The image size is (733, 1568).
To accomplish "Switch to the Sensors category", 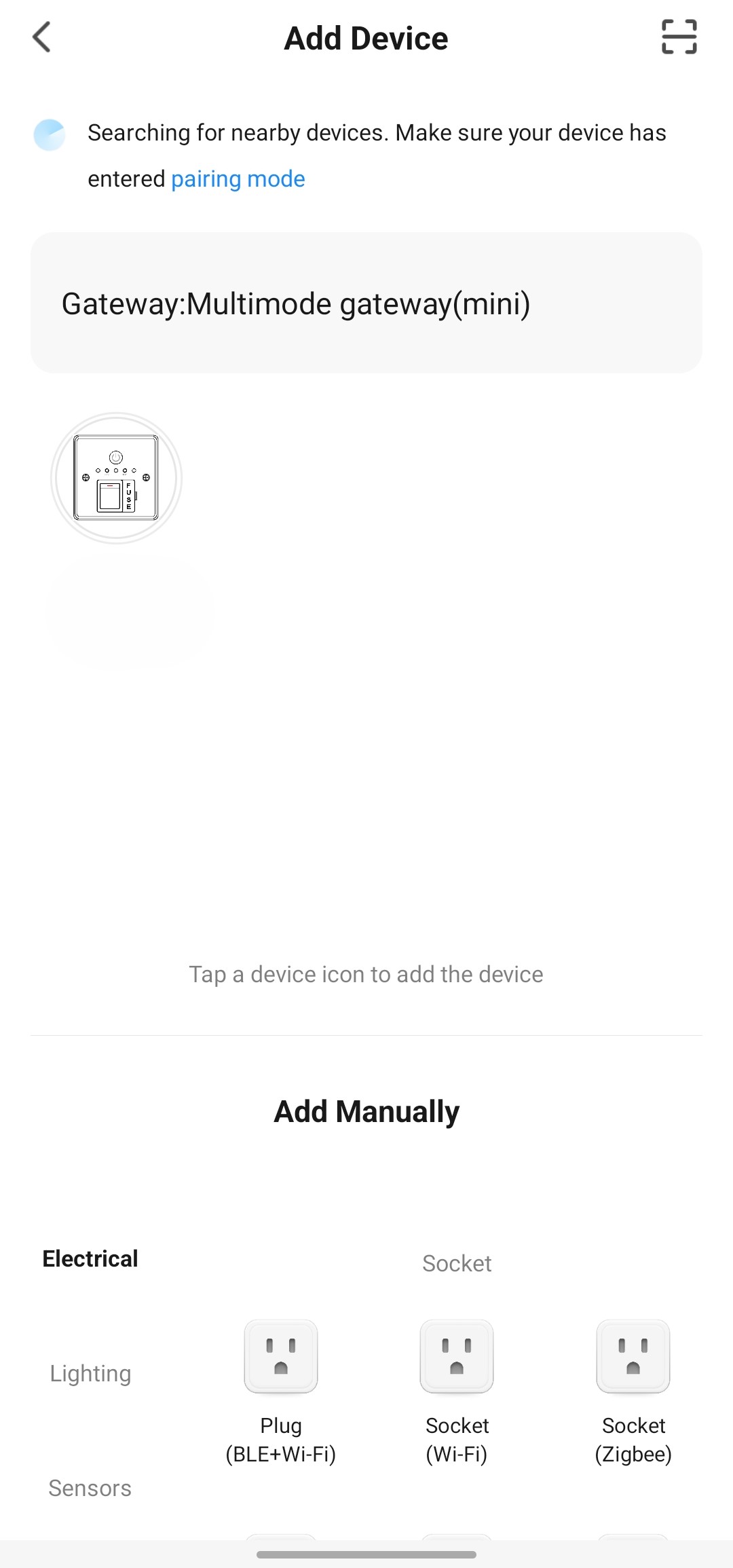I will click(x=90, y=1488).
